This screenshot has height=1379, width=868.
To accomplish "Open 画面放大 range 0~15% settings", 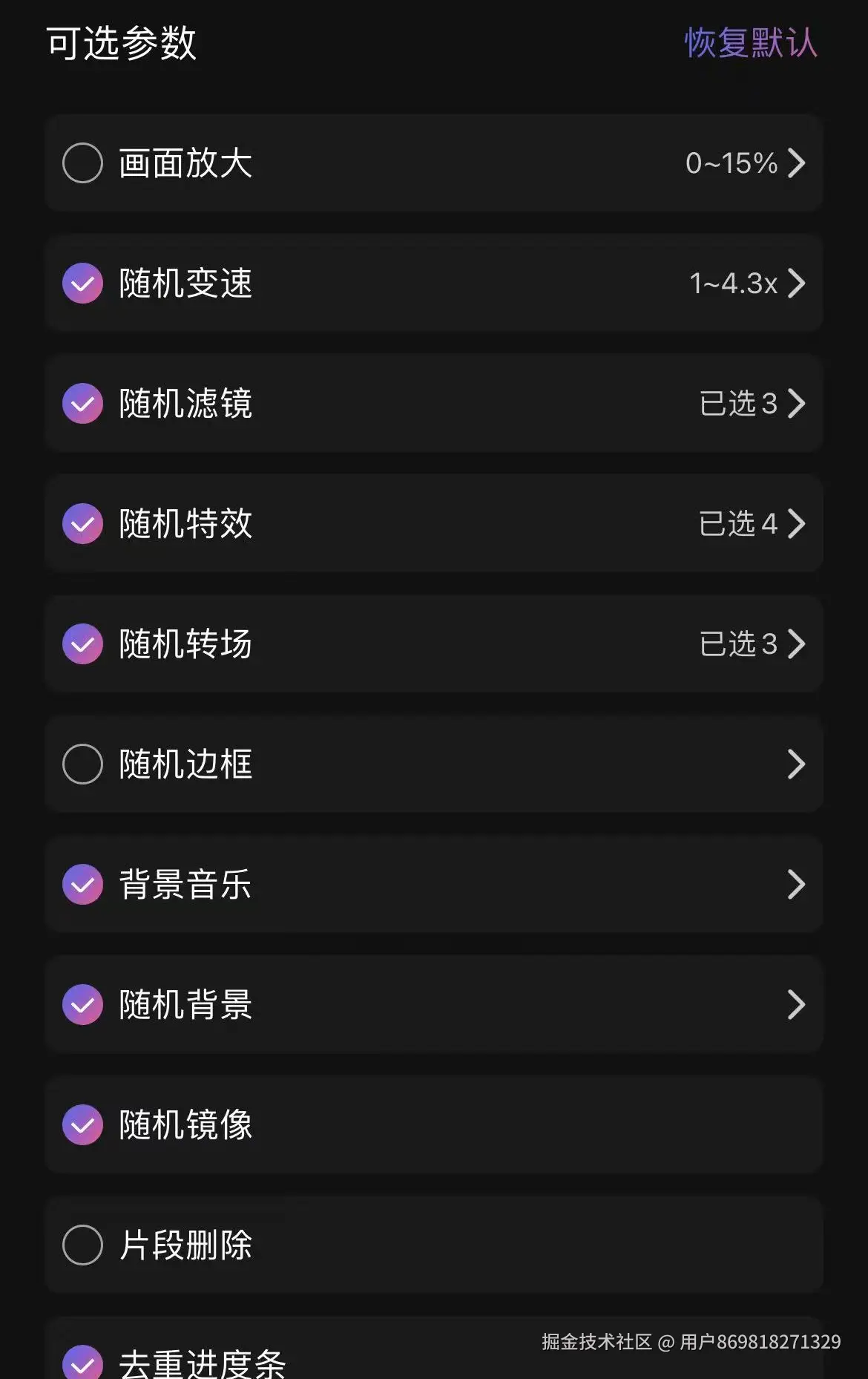I will point(744,163).
